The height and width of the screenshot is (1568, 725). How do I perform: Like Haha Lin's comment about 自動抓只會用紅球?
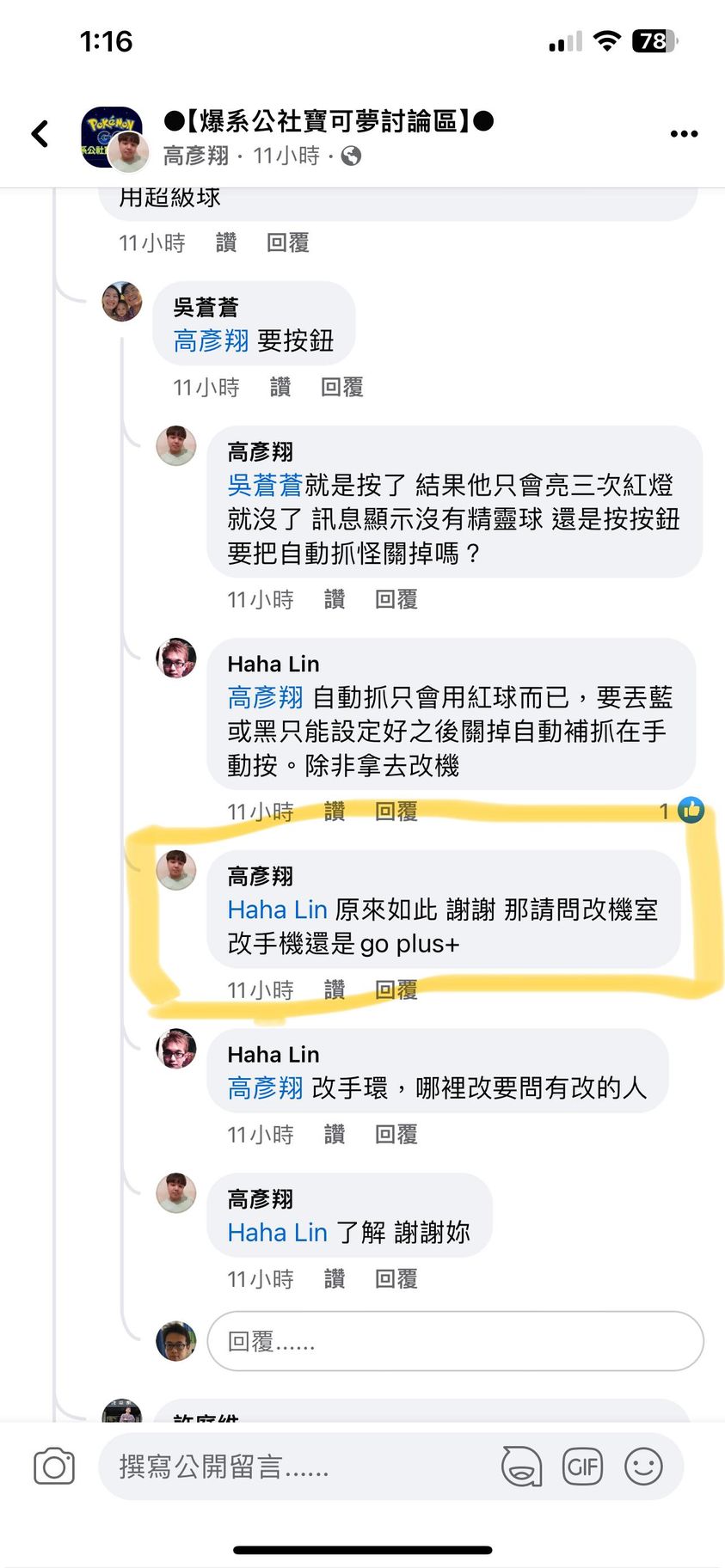[335, 812]
